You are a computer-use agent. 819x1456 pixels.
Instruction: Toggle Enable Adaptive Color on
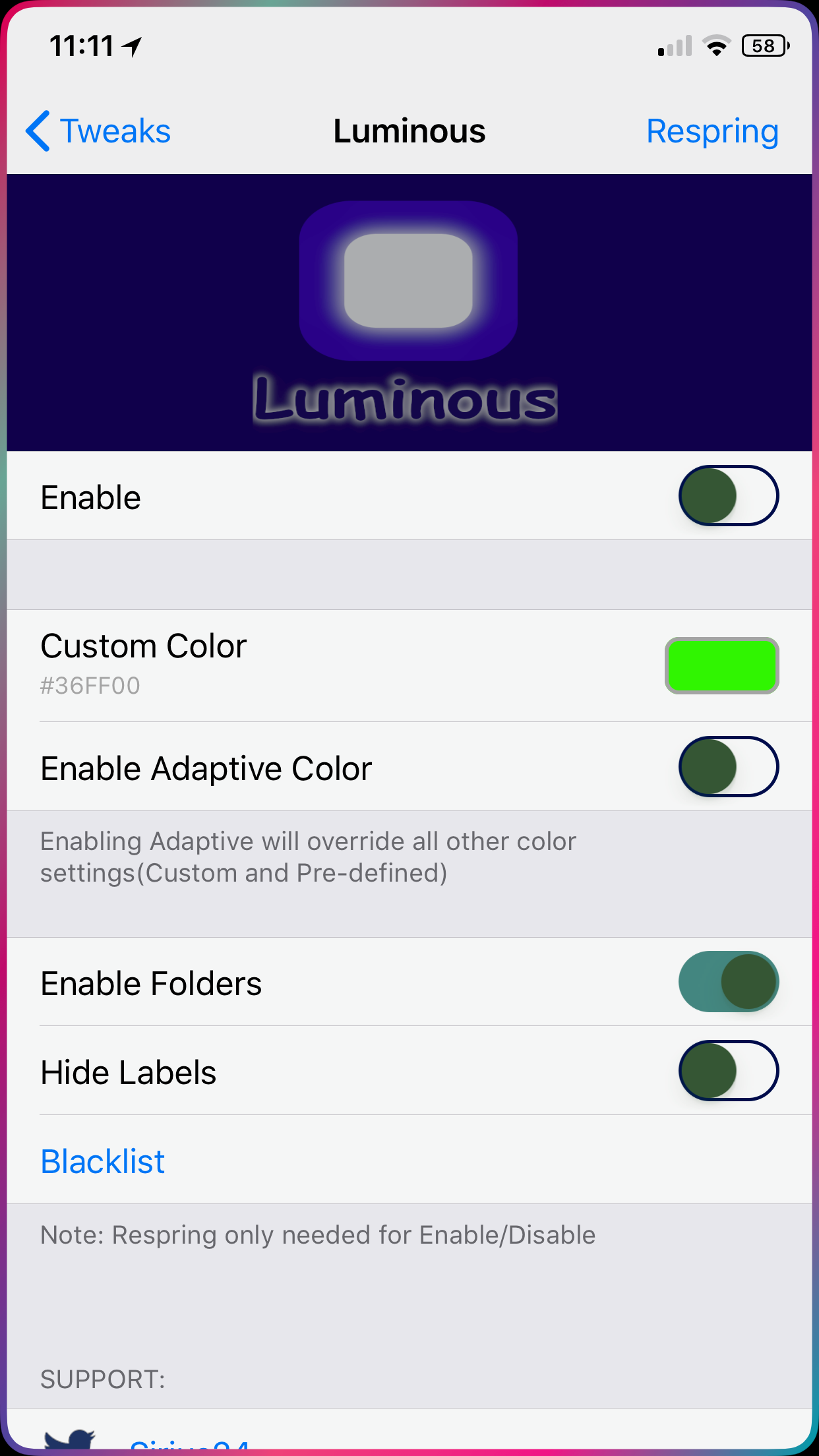point(729,767)
